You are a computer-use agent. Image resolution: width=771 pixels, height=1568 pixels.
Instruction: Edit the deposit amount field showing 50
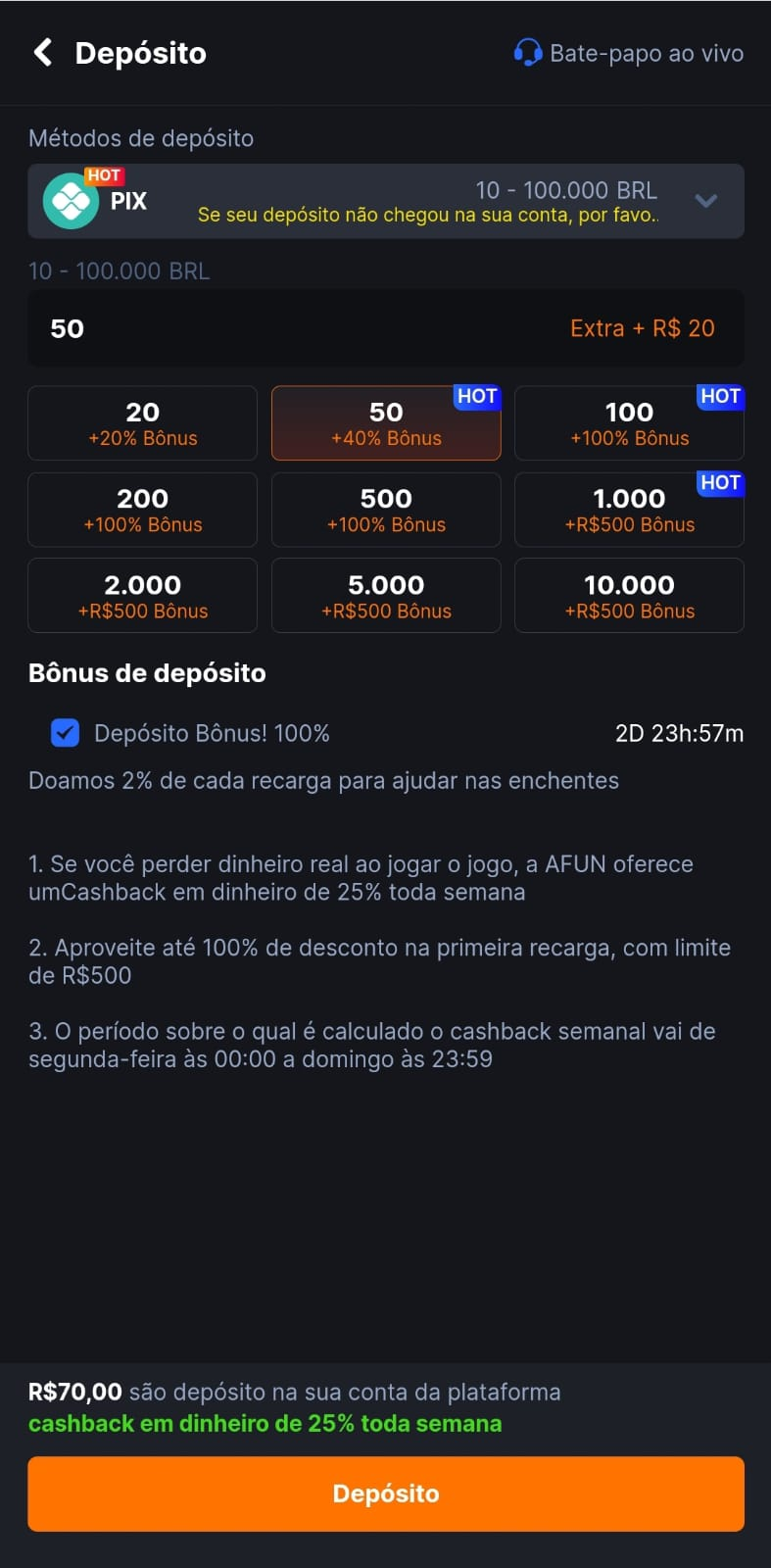pos(294,328)
